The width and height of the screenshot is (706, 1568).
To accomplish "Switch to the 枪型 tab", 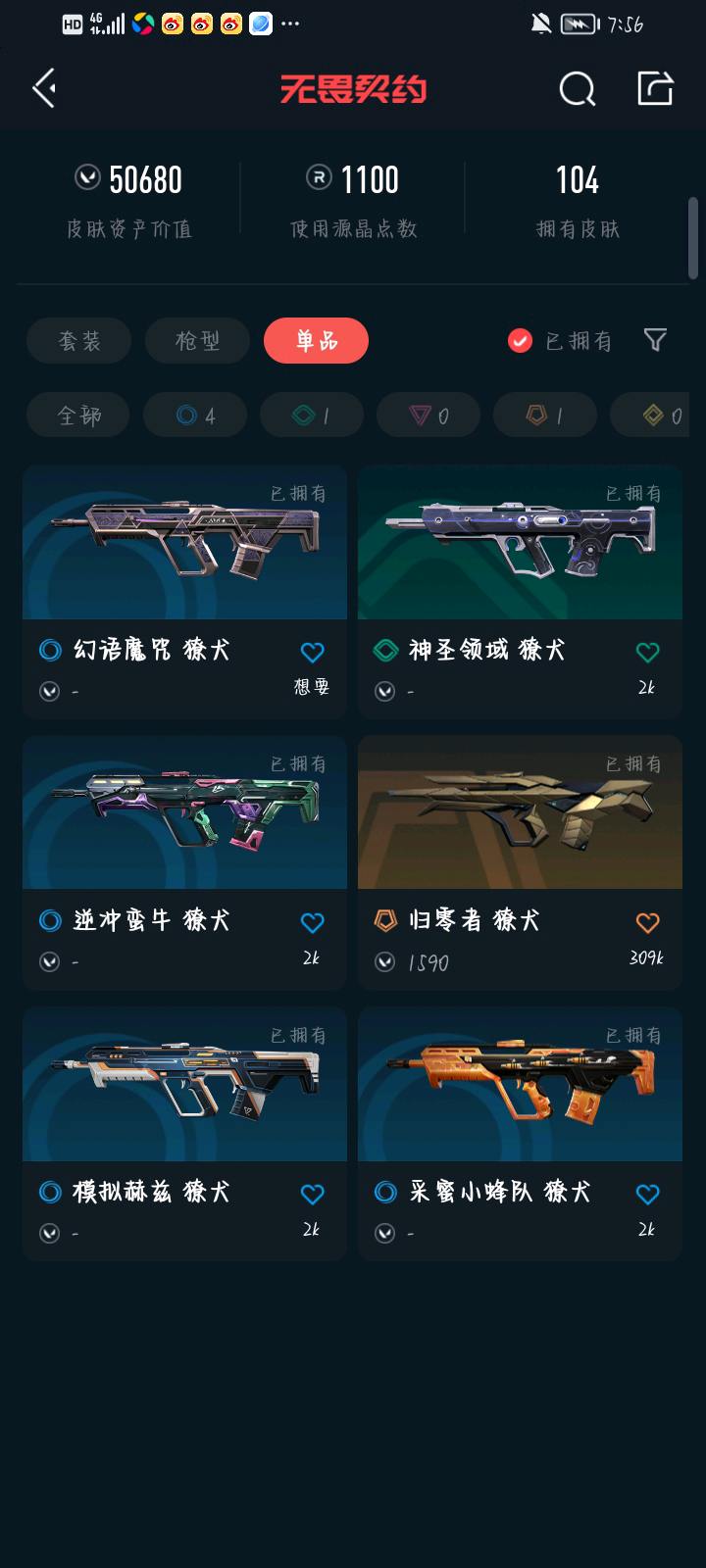I will point(197,341).
